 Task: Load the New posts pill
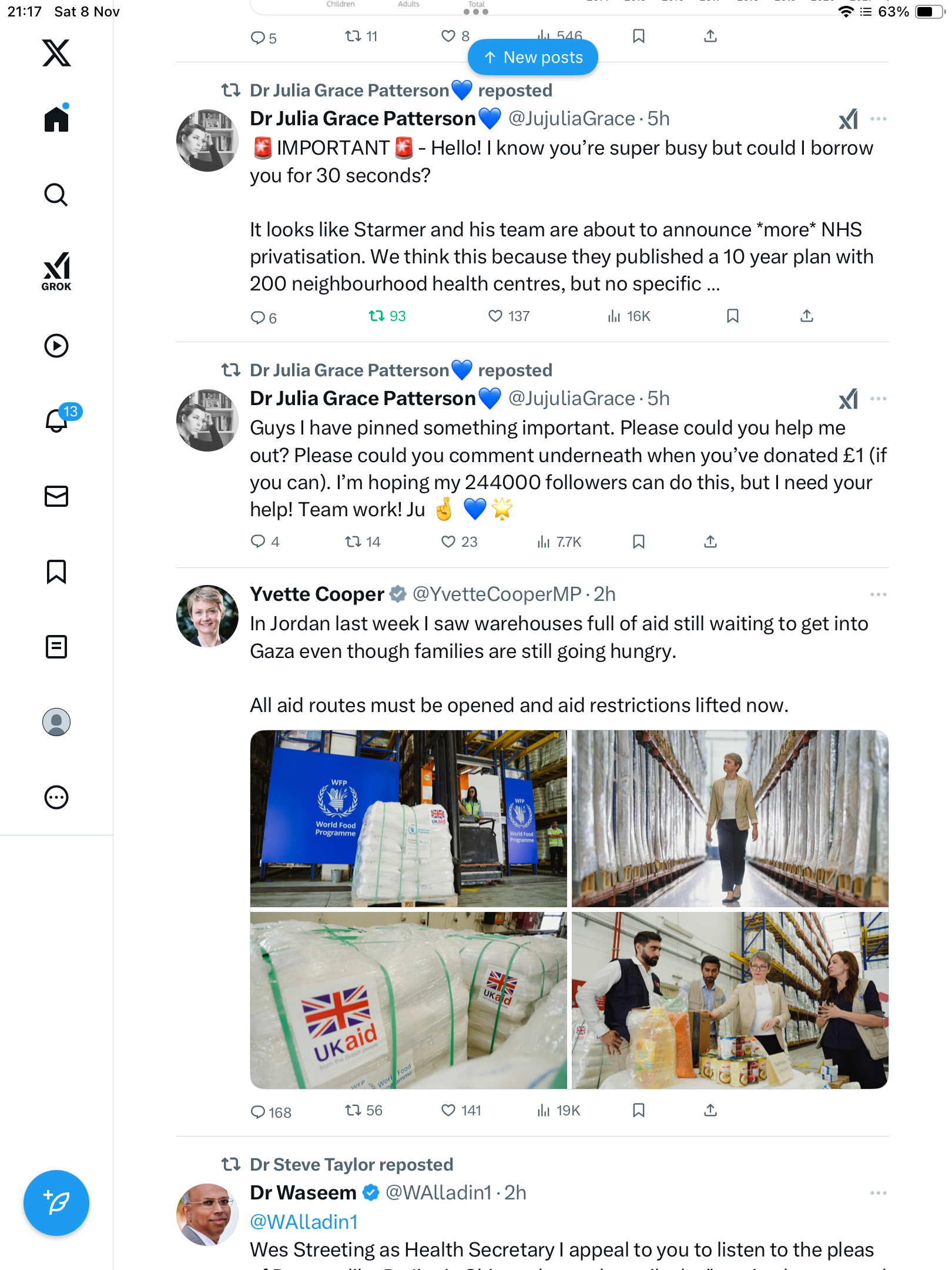click(x=532, y=58)
